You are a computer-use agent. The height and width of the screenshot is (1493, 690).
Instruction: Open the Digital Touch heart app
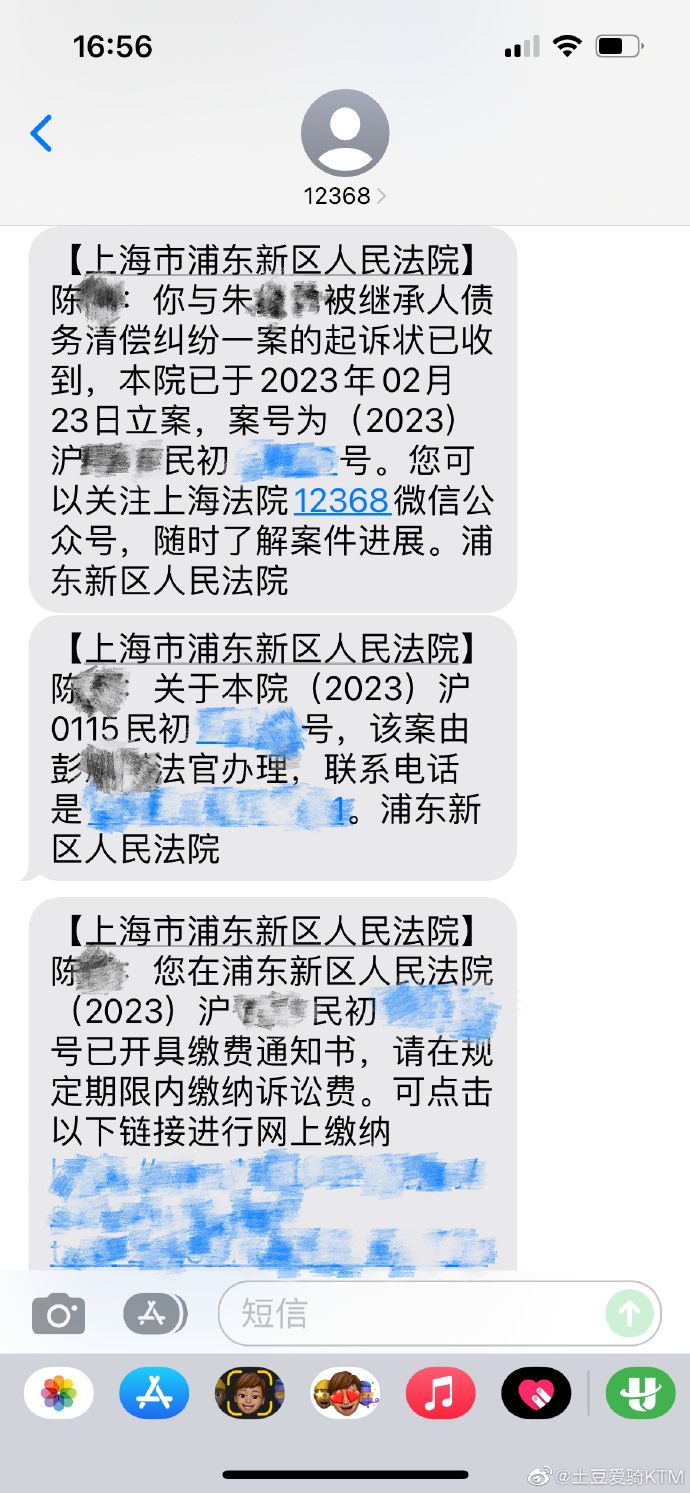(x=536, y=1393)
